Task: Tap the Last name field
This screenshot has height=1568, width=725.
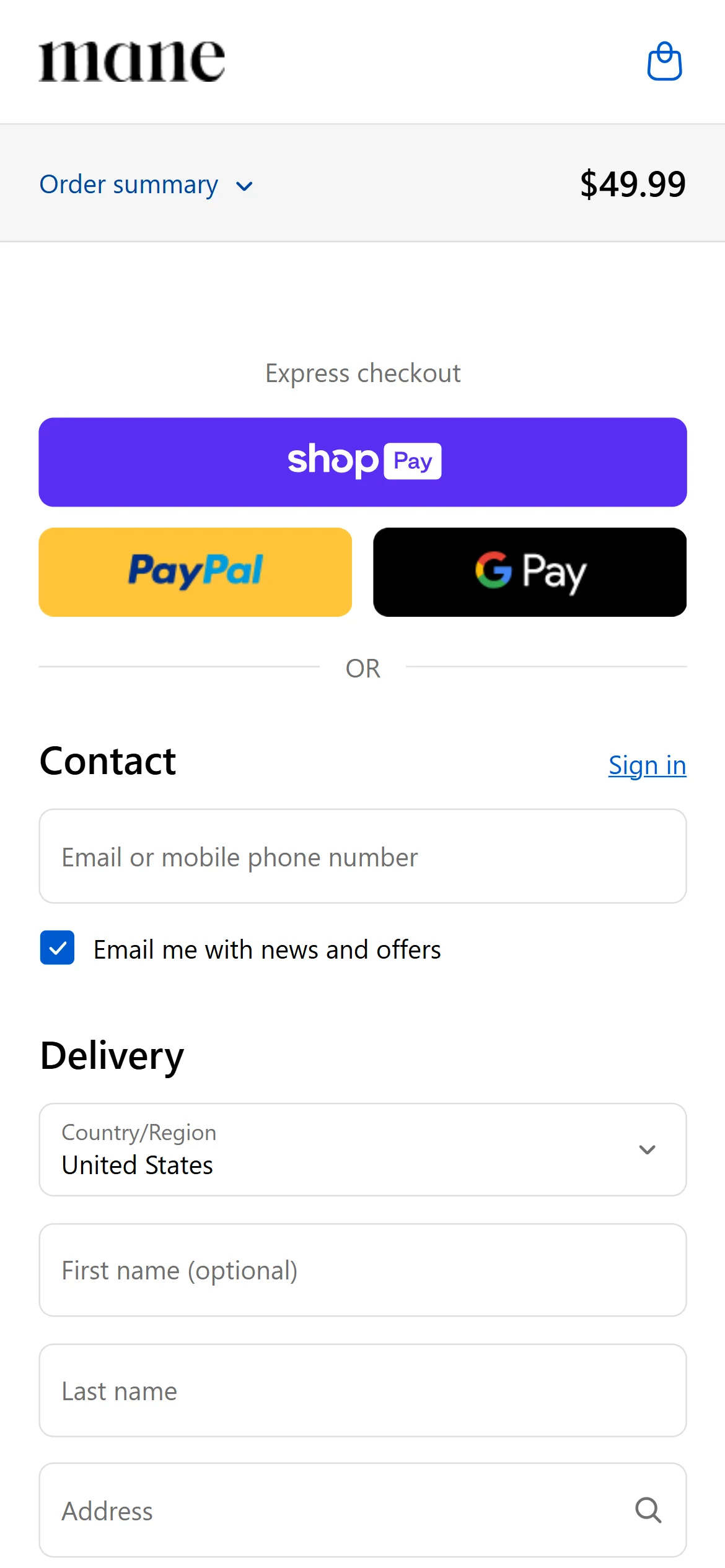Action: pyautogui.click(x=362, y=1390)
